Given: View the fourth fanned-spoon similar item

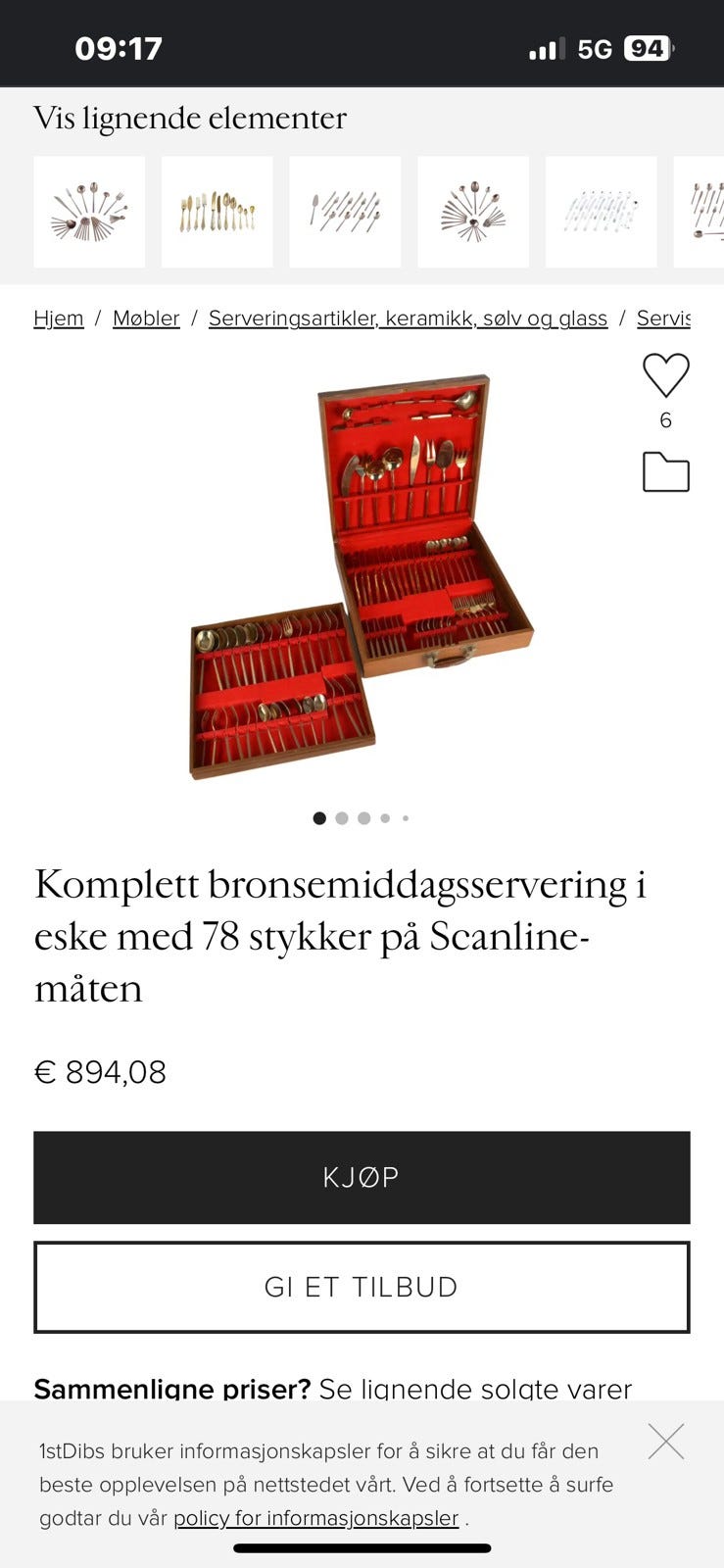Looking at the screenshot, I should [473, 211].
